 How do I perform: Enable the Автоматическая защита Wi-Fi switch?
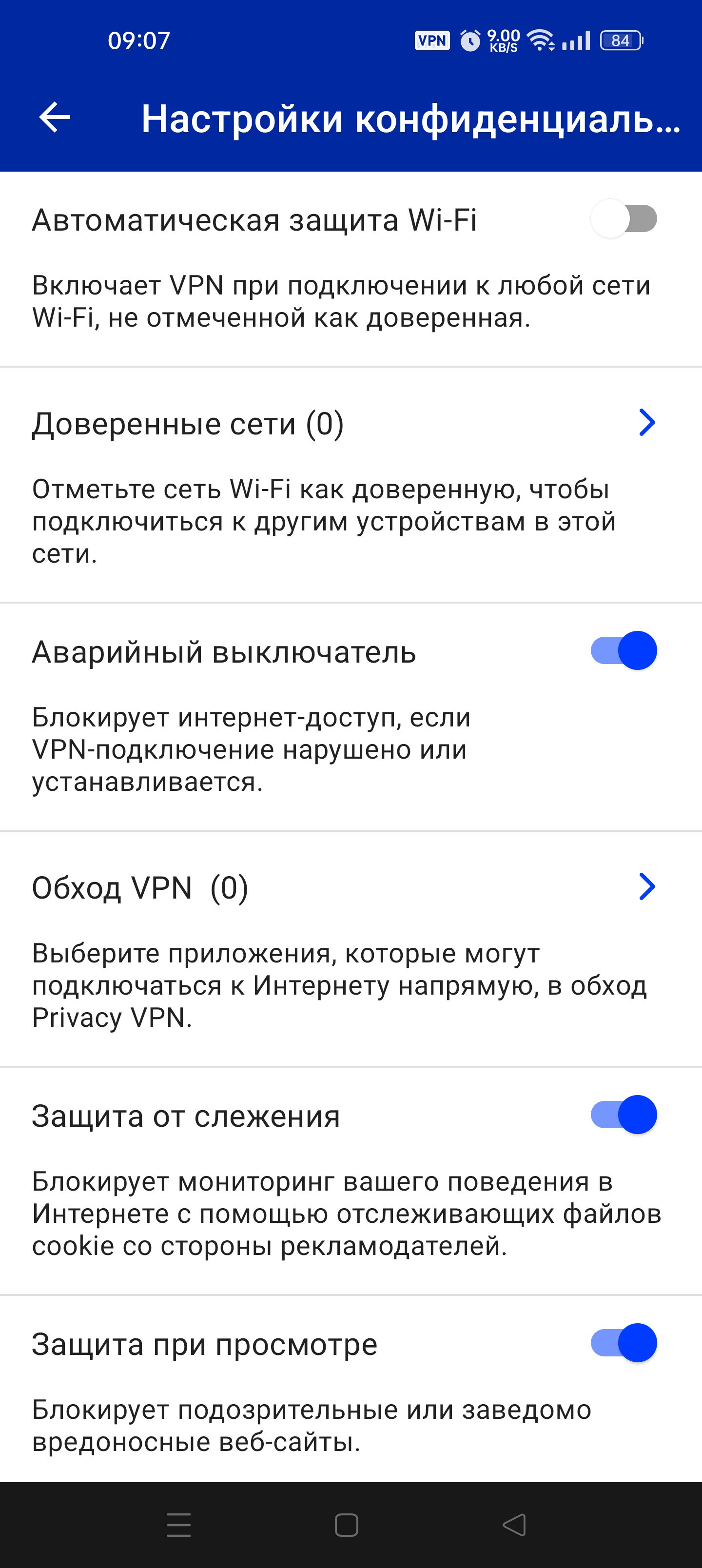click(x=624, y=219)
